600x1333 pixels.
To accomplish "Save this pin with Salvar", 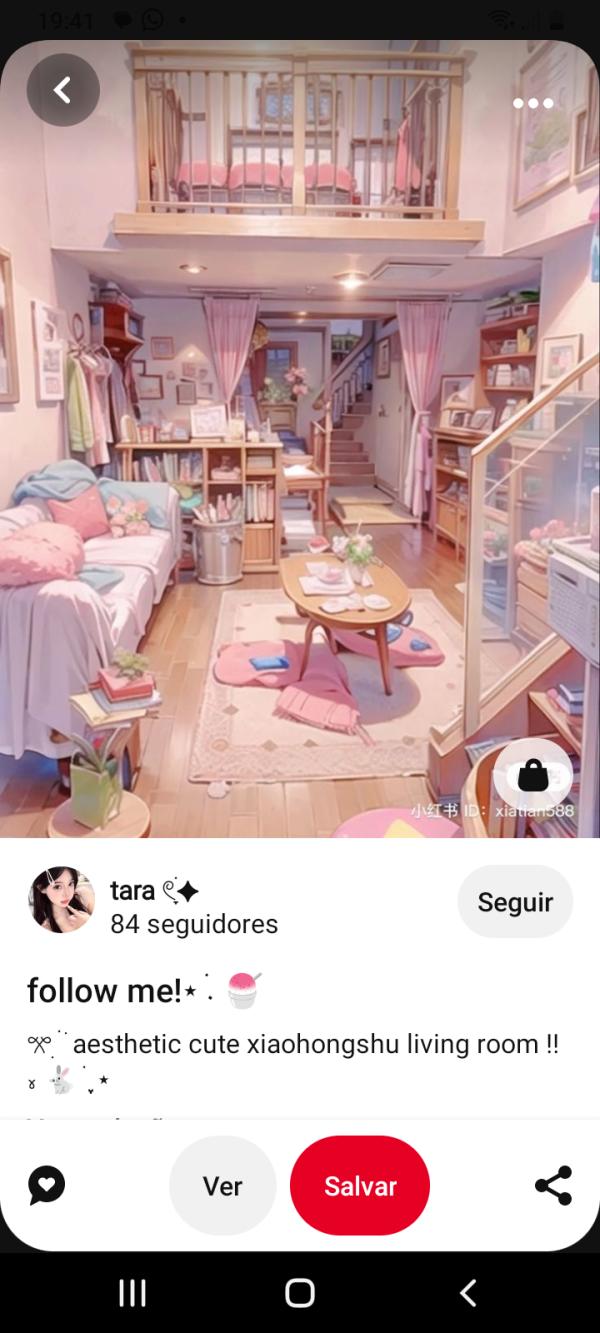I will pos(360,1186).
